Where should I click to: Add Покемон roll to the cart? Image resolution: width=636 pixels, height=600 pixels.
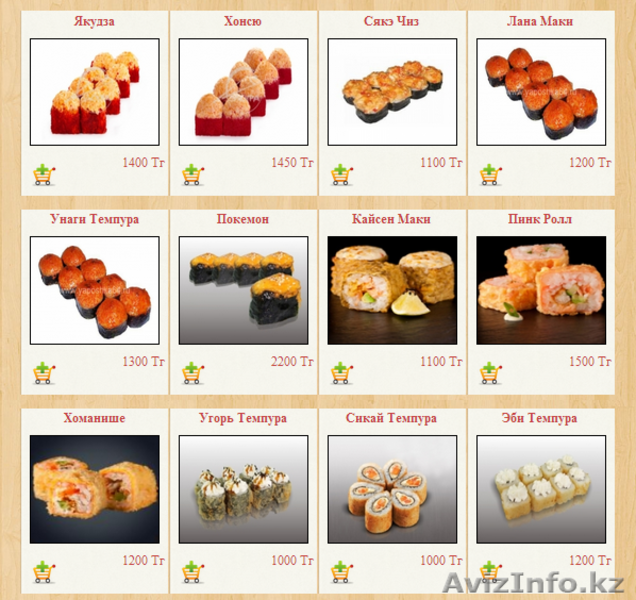[x=192, y=373]
